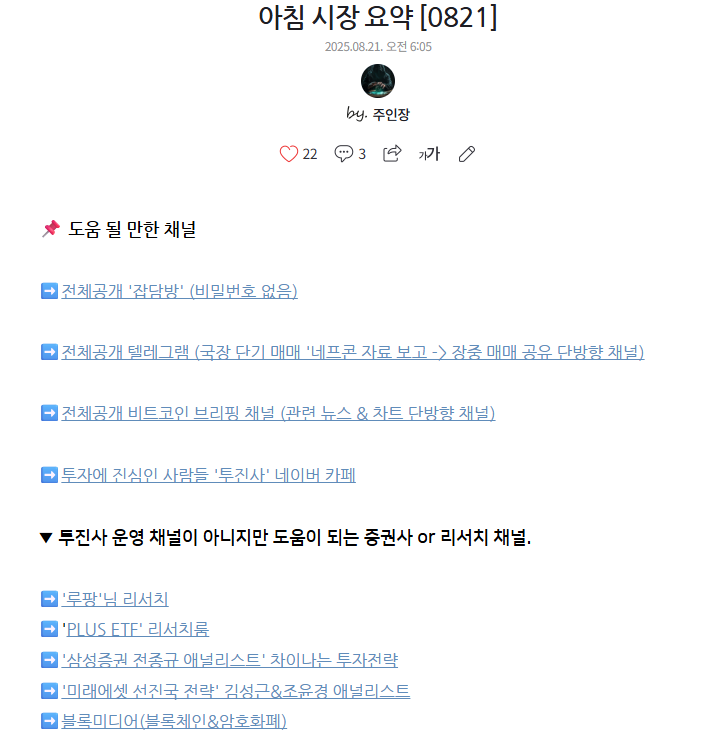Open the 삼성증권 전종규 애널리스트 link

(230, 660)
